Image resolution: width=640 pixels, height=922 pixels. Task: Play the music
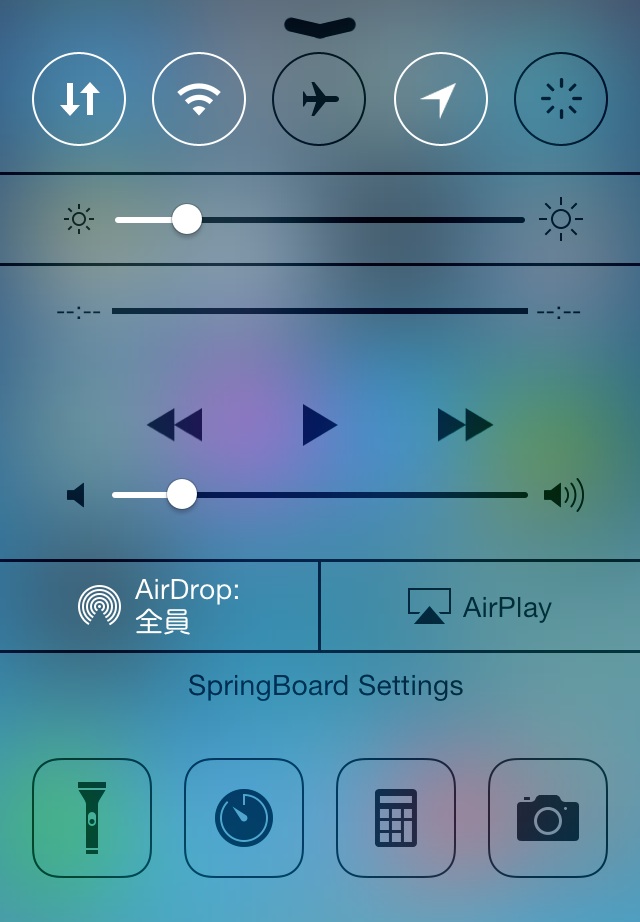(319, 425)
